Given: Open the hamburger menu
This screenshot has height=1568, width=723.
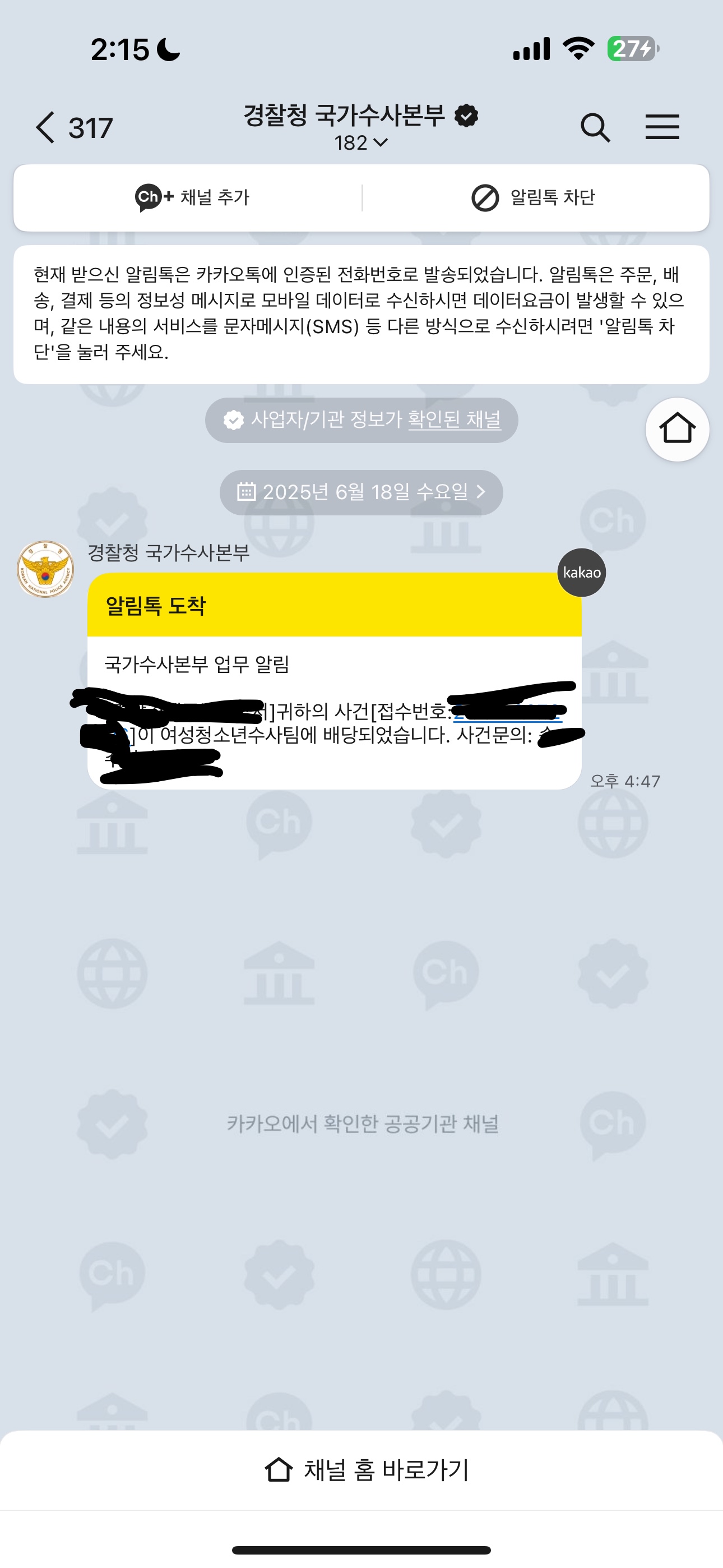Looking at the screenshot, I should coord(662,127).
